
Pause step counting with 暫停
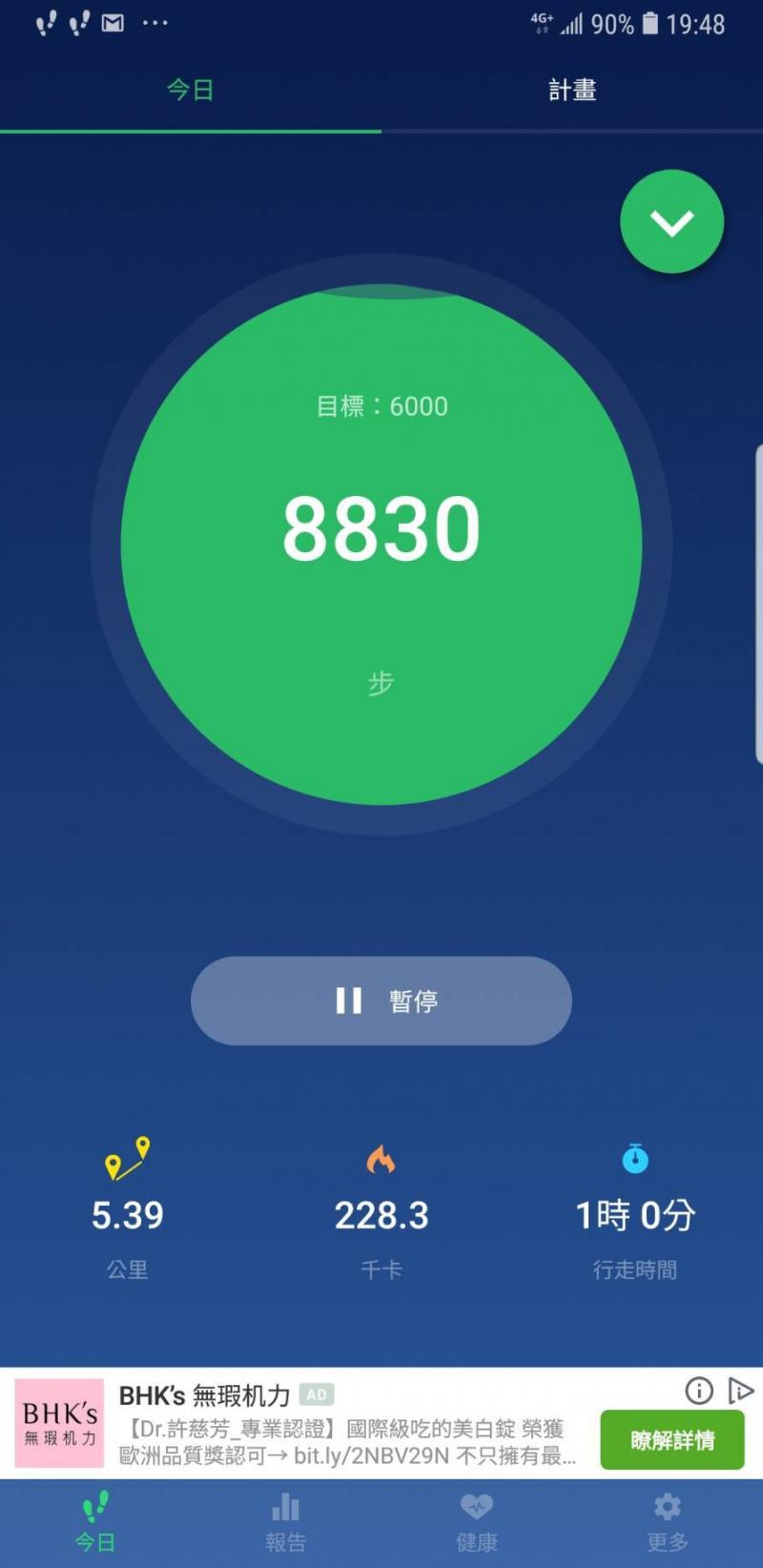[381, 1001]
